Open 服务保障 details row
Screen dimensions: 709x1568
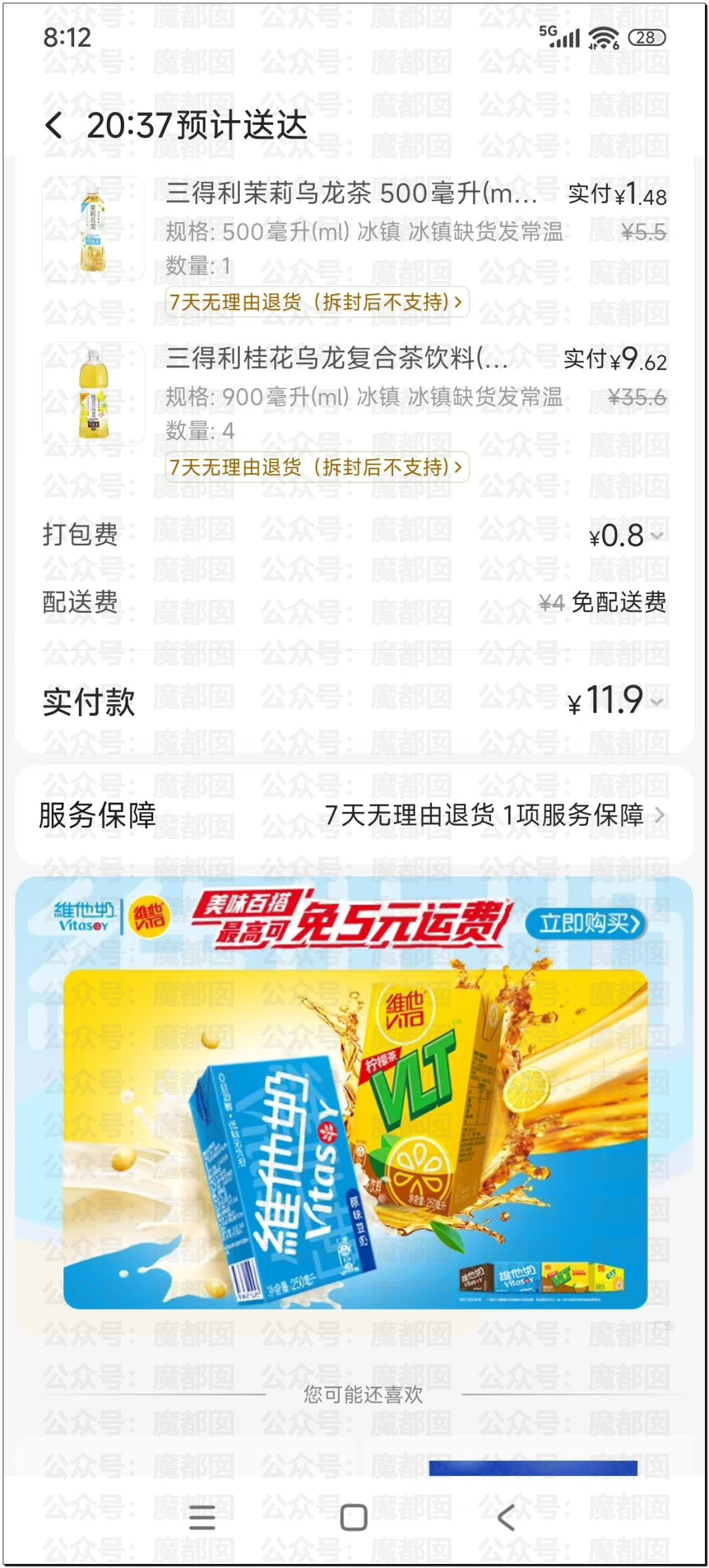[354, 815]
